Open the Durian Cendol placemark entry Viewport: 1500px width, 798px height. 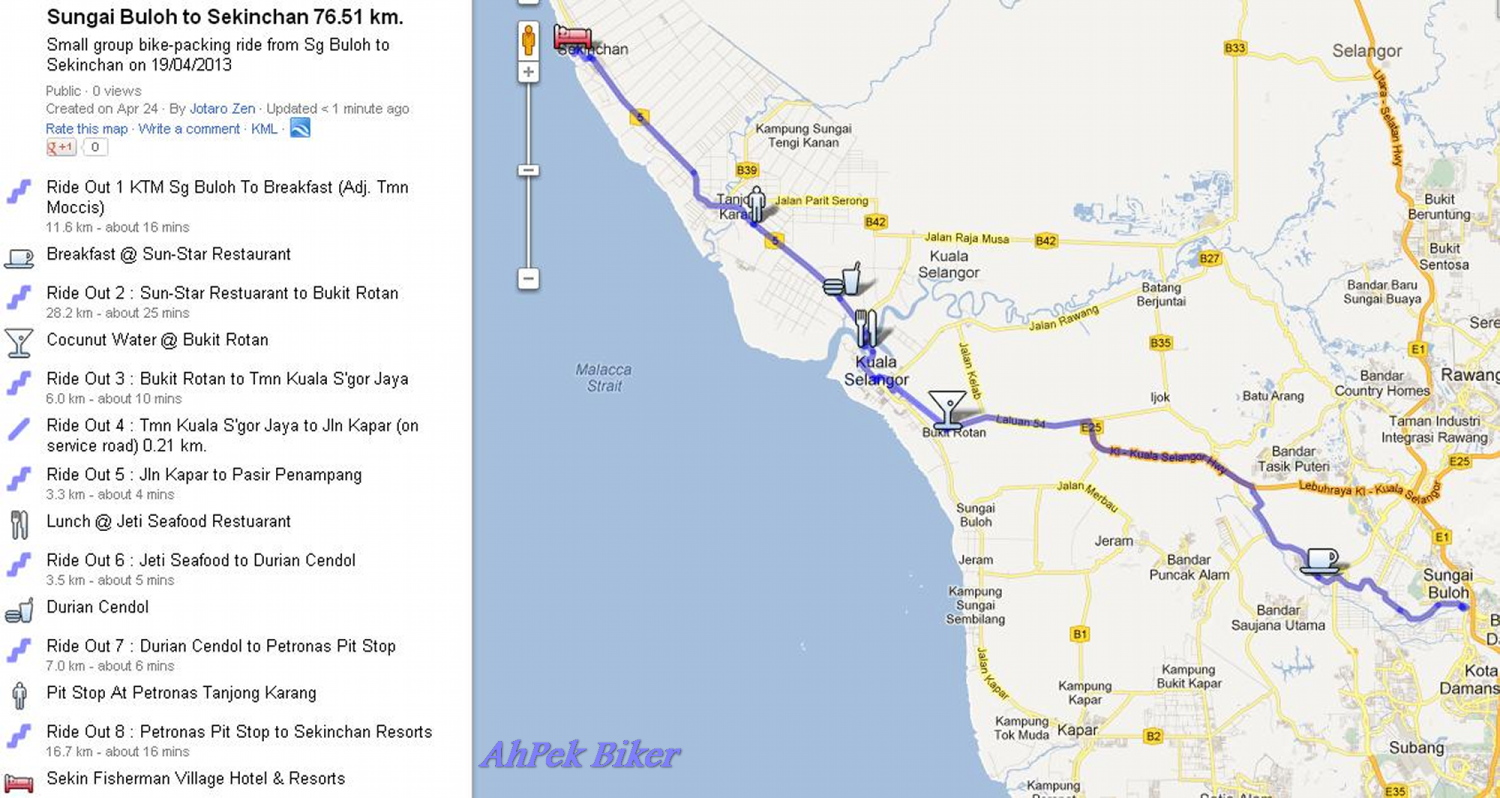[97, 607]
